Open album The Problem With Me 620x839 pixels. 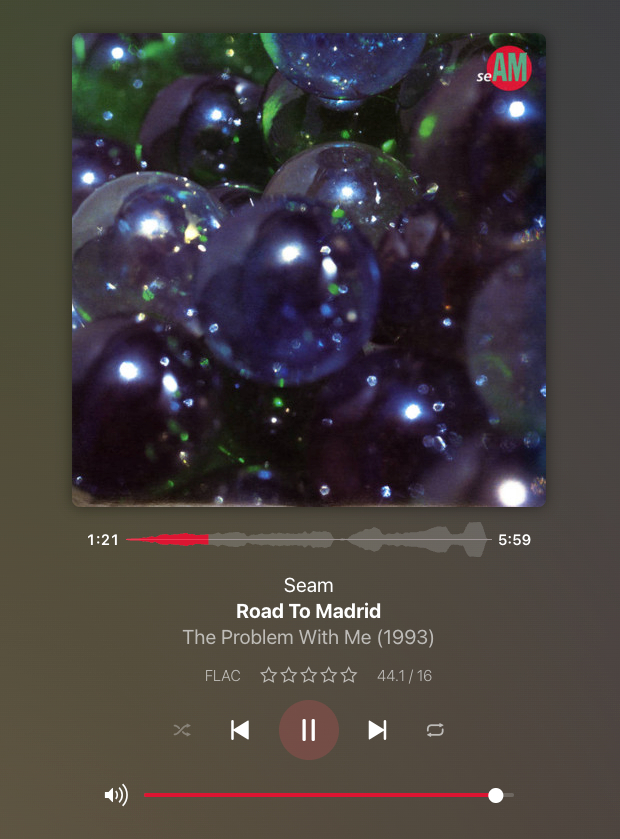tap(309, 637)
